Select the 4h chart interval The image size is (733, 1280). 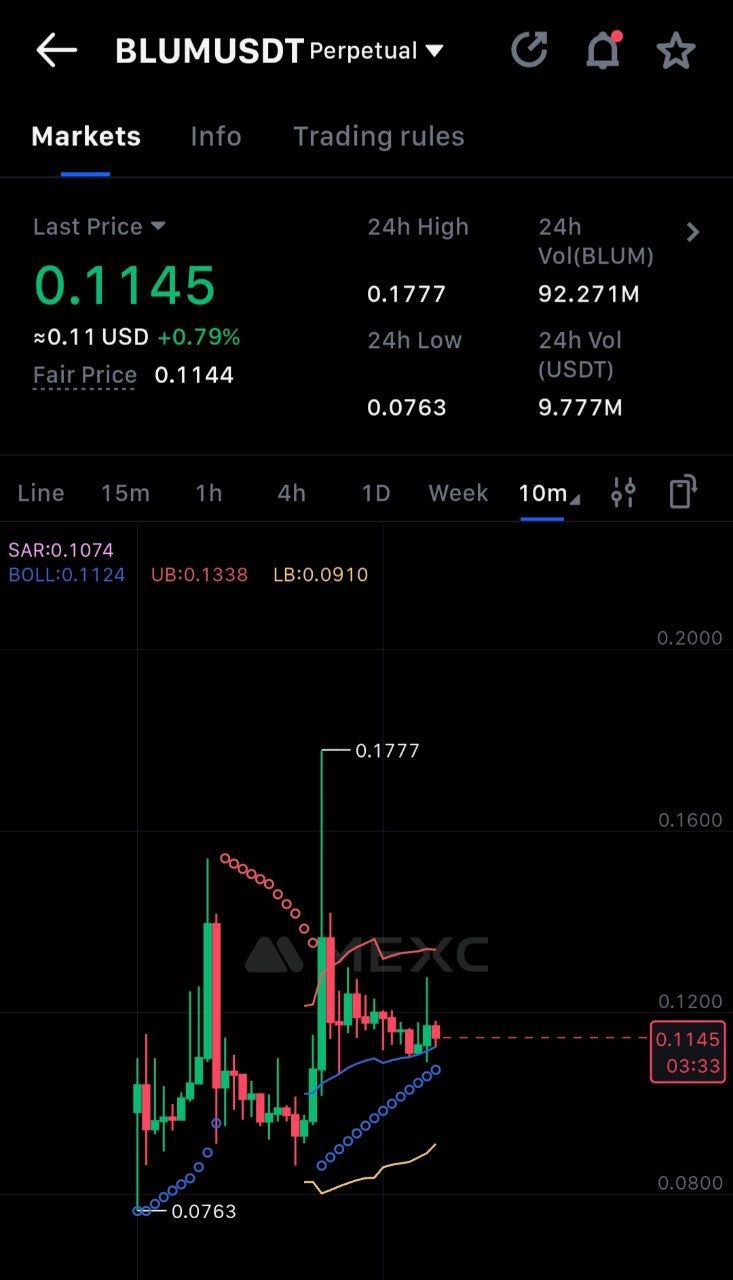point(292,493)
